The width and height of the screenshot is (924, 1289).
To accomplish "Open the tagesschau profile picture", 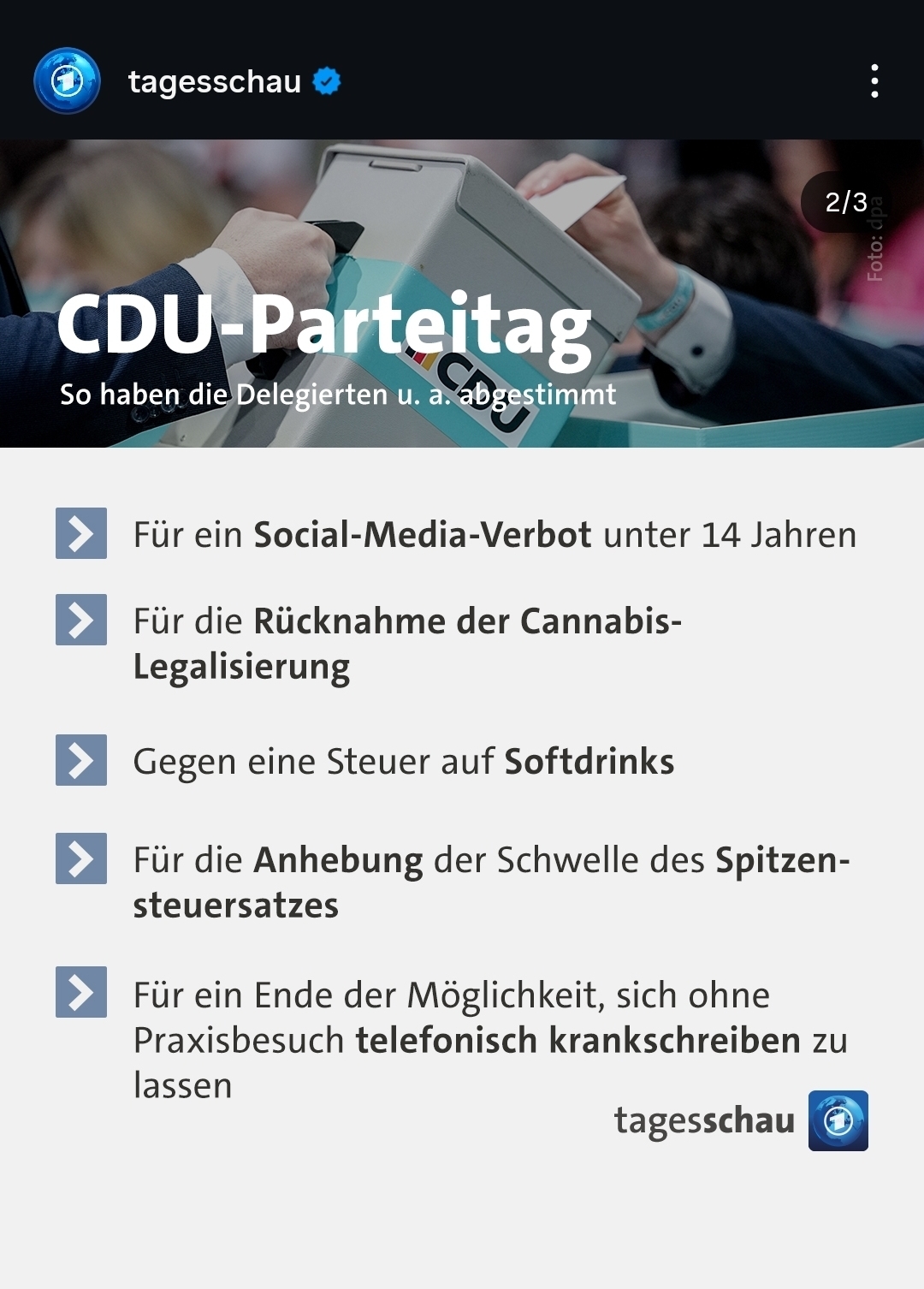I will 67,81.
